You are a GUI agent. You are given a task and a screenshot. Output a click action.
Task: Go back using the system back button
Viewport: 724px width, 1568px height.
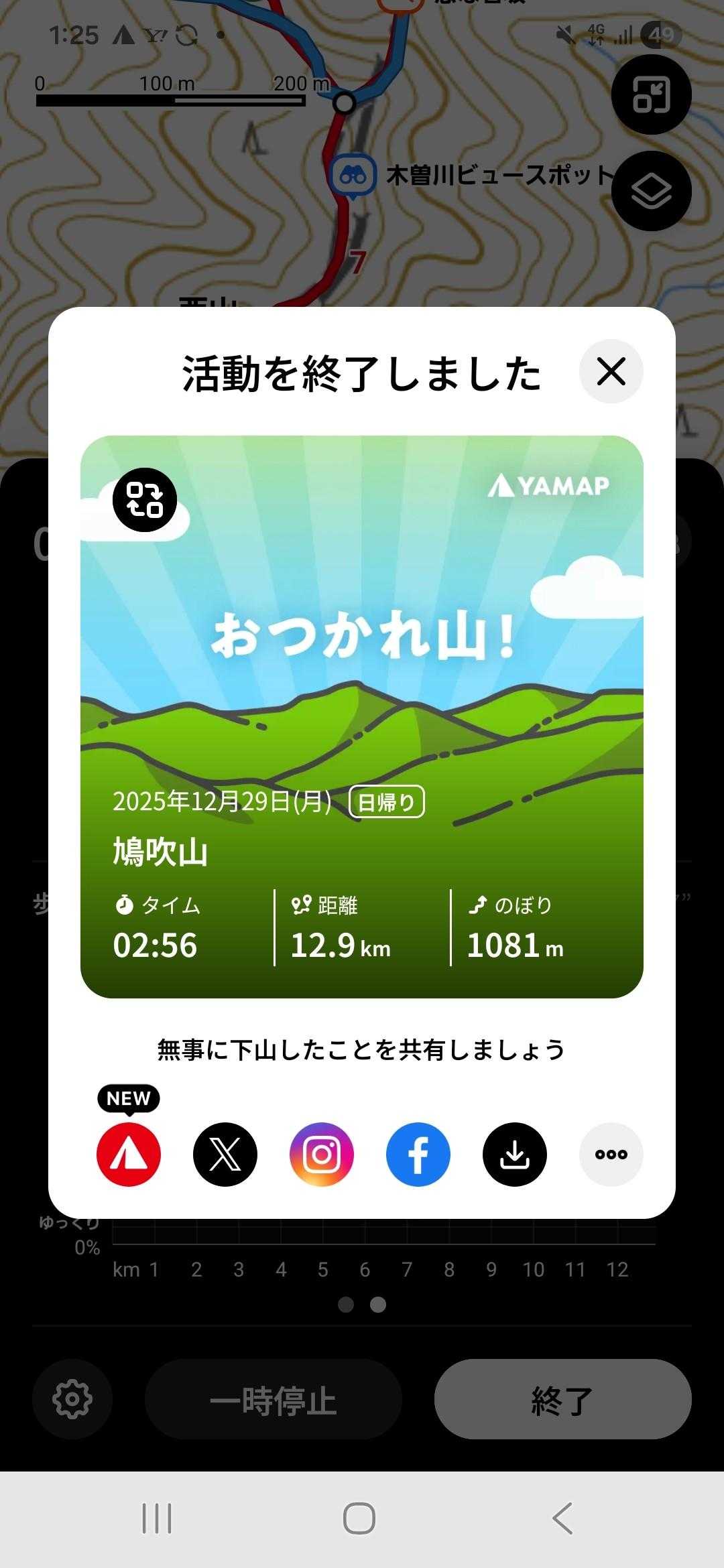(562, 1518)
